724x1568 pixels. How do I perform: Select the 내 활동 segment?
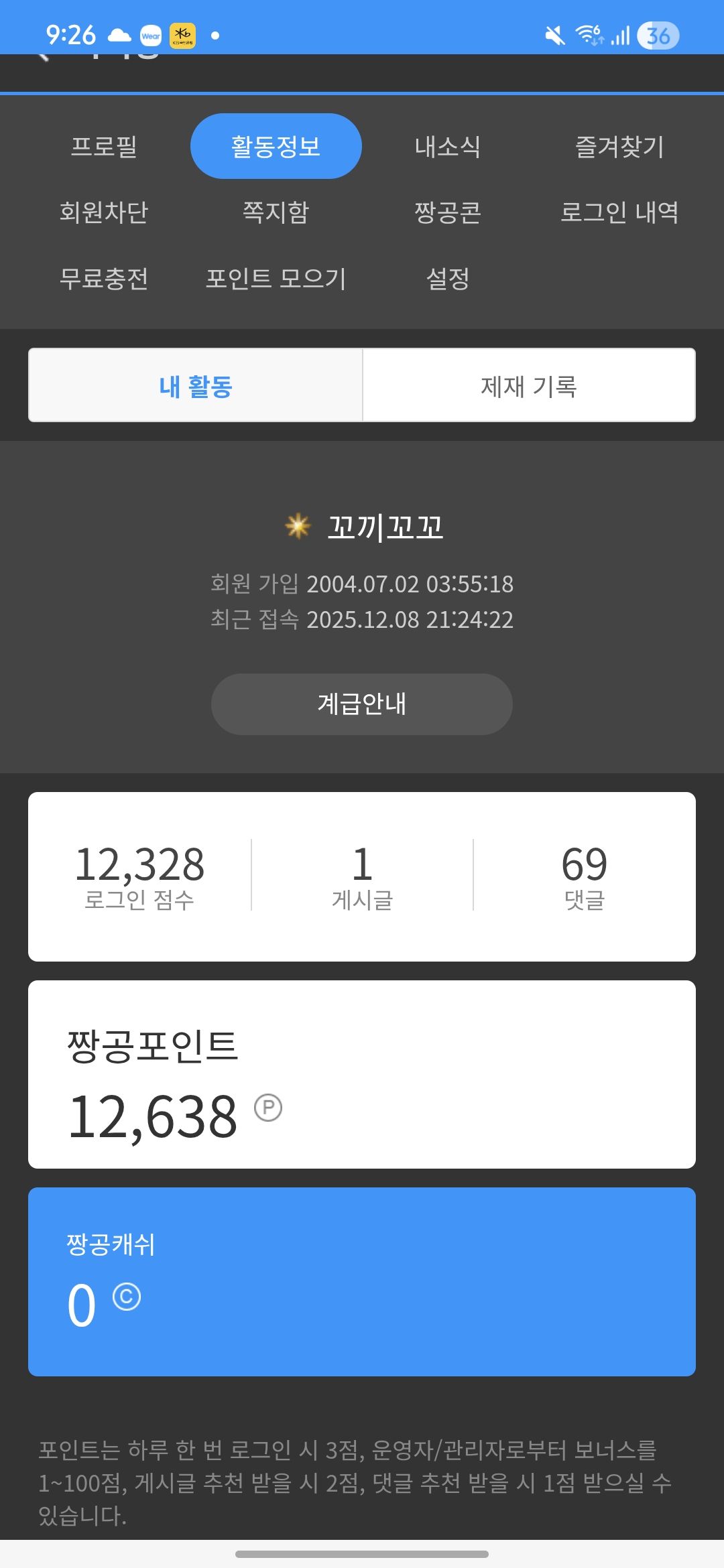point(196,385)
